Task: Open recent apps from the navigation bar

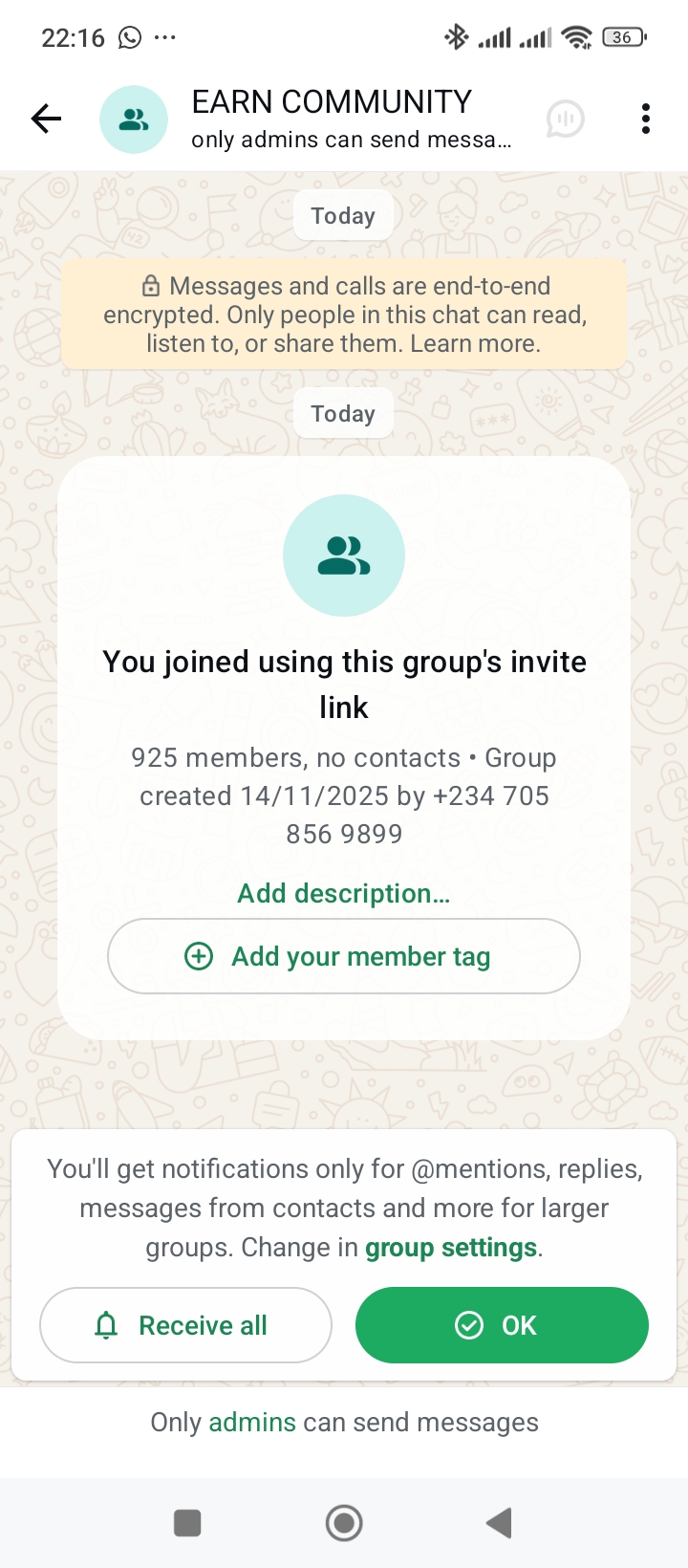Action: [187, 1523]
